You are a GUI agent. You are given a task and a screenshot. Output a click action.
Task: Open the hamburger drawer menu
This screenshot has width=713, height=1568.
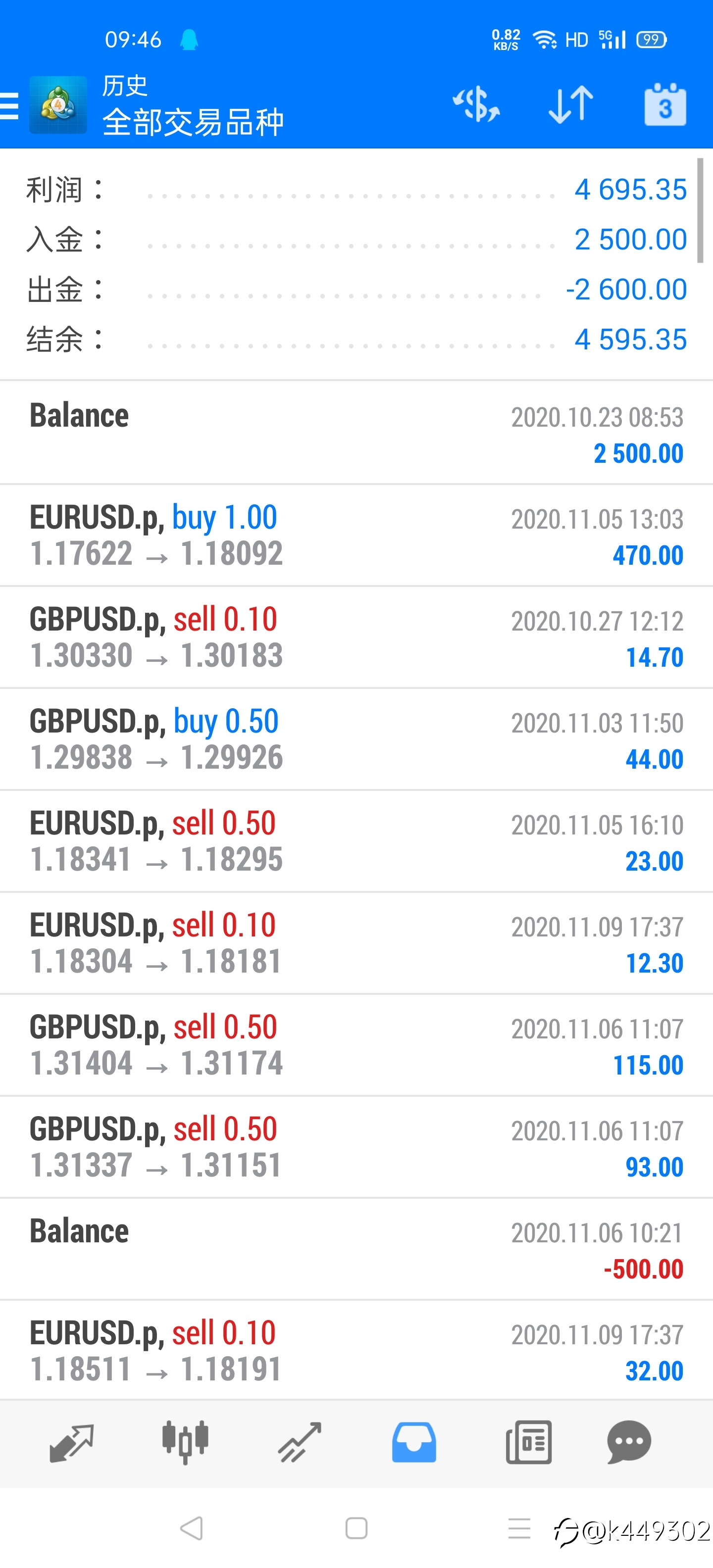[9, 105]
